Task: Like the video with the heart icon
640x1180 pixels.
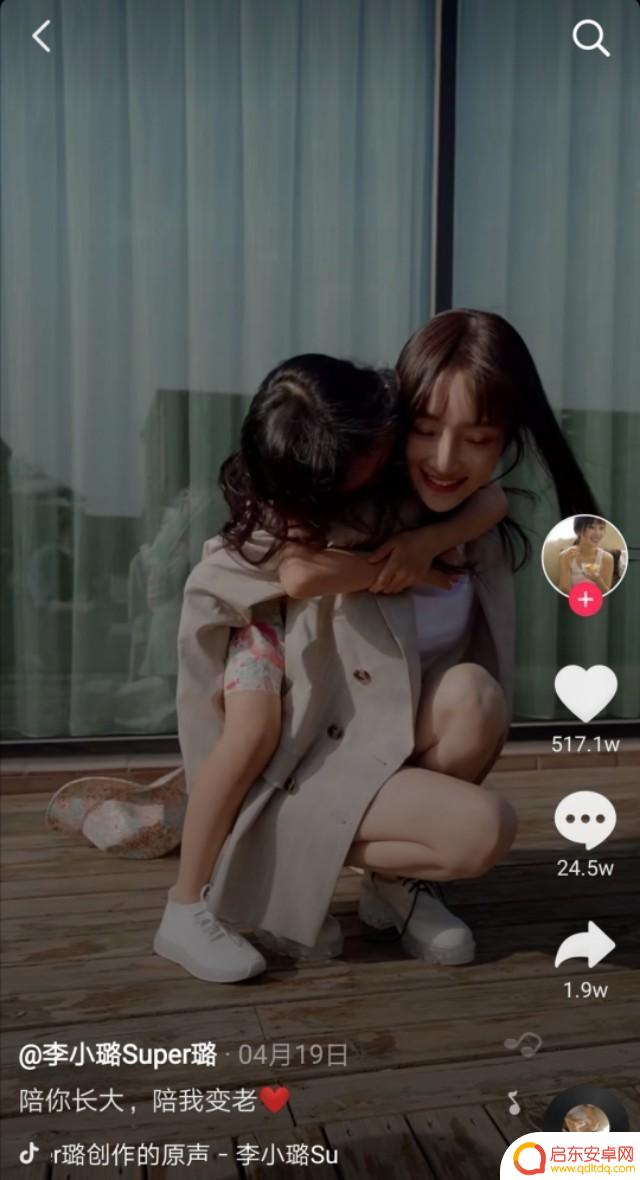Action: [585, 693]
